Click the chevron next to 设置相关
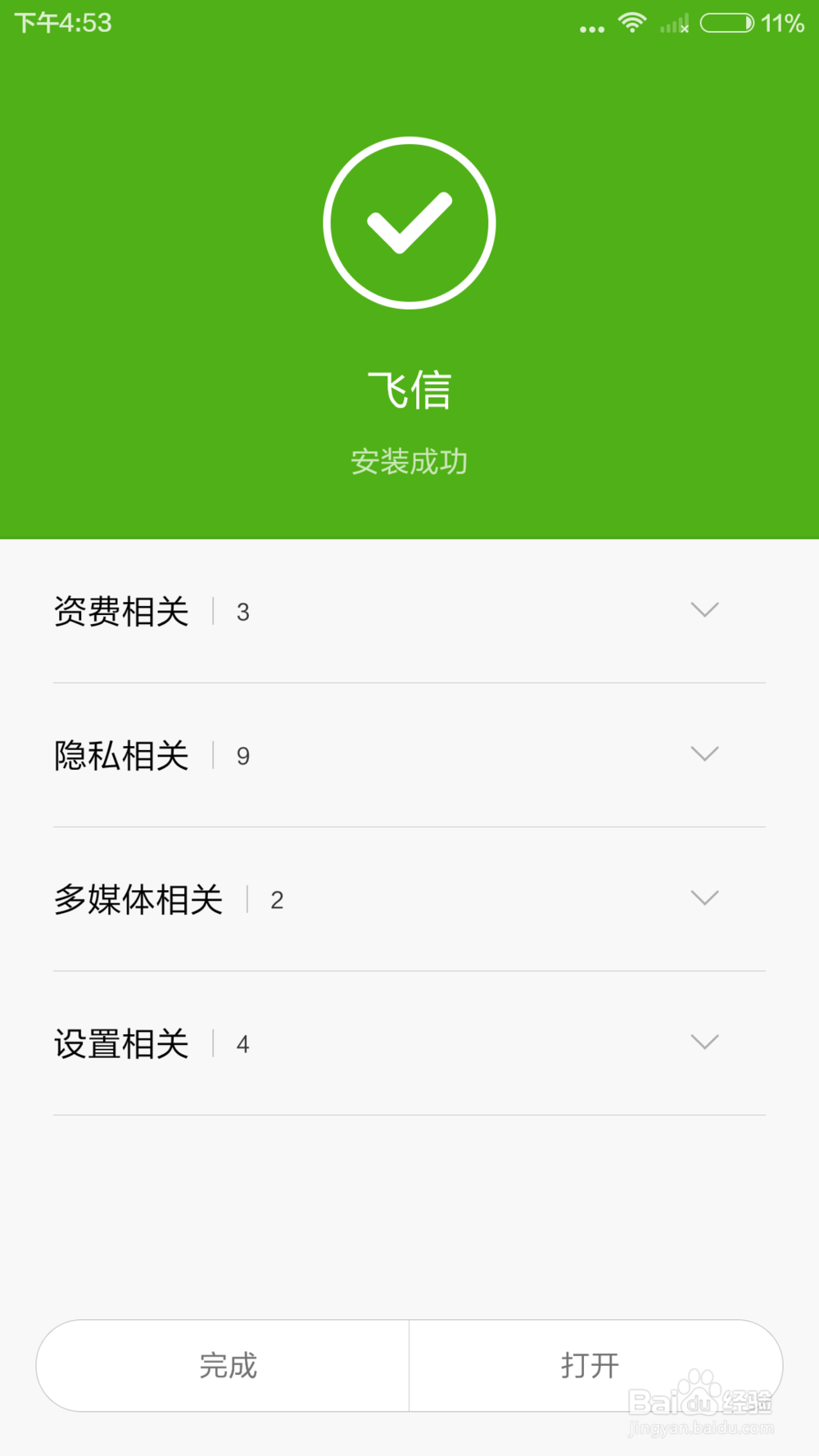Screen dimensions: 819x1456 704,1042
